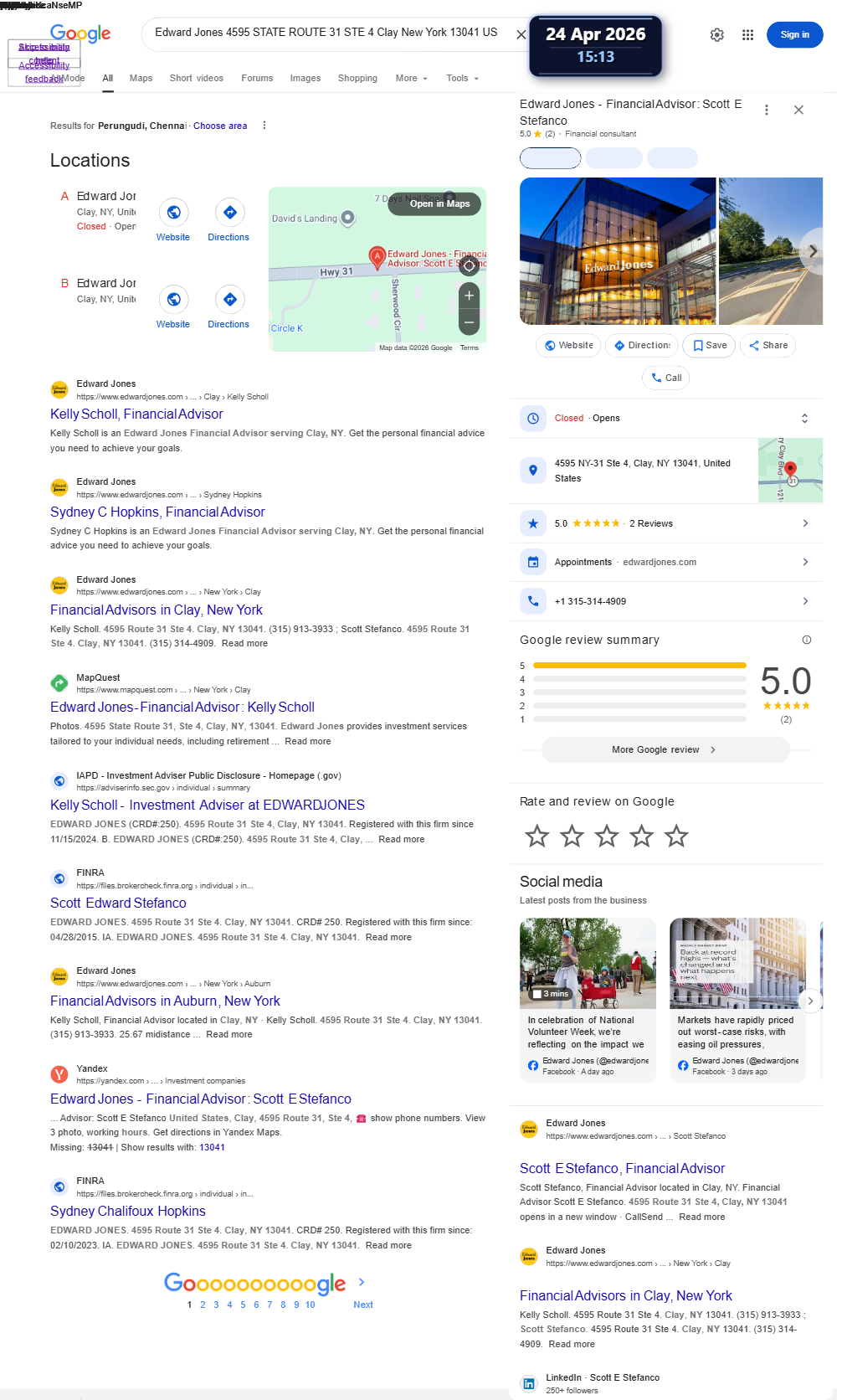847x1400 pixels.
Task: Clear the search query with the X icon
Action: (521, 34)
